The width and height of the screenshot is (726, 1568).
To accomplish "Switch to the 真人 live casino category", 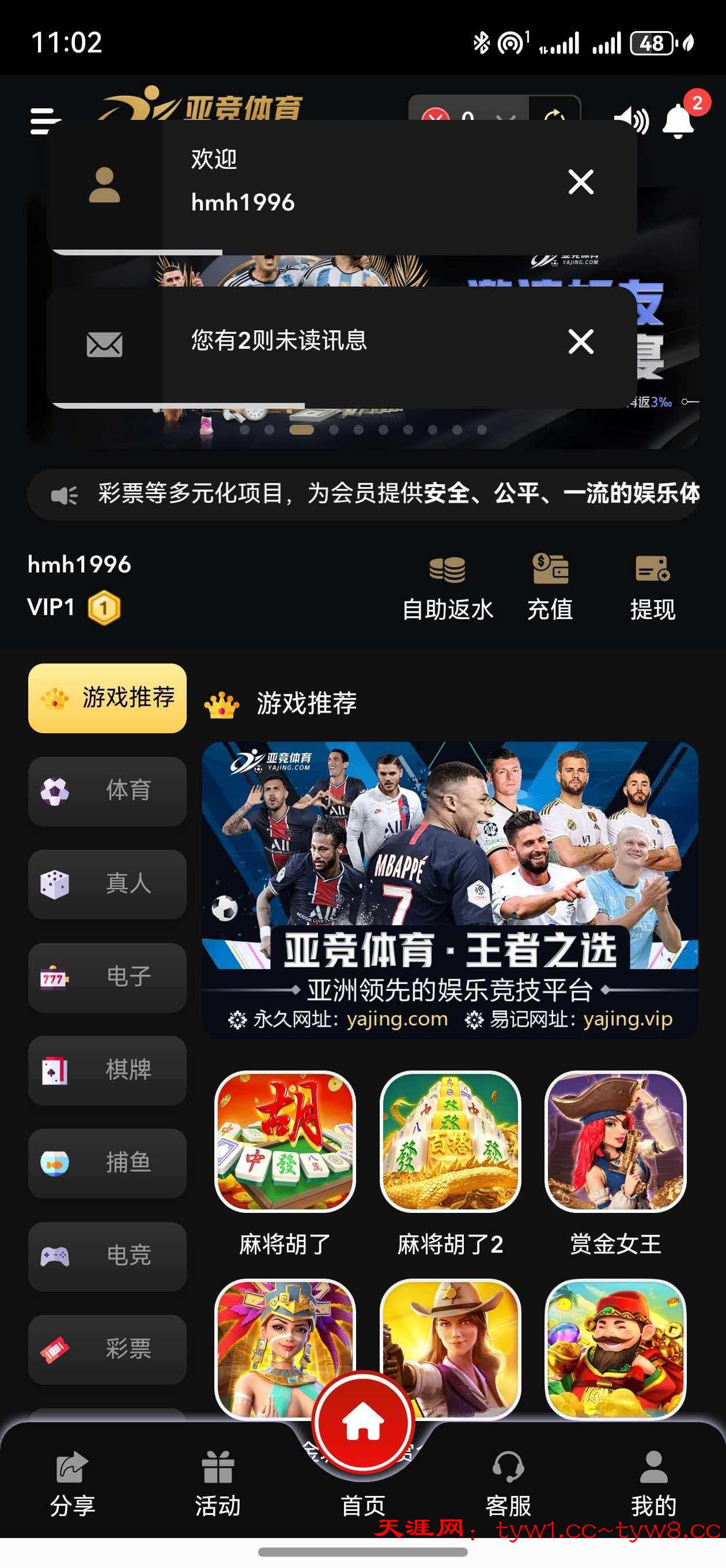I will pyautogui.click(x=108, y=884).
